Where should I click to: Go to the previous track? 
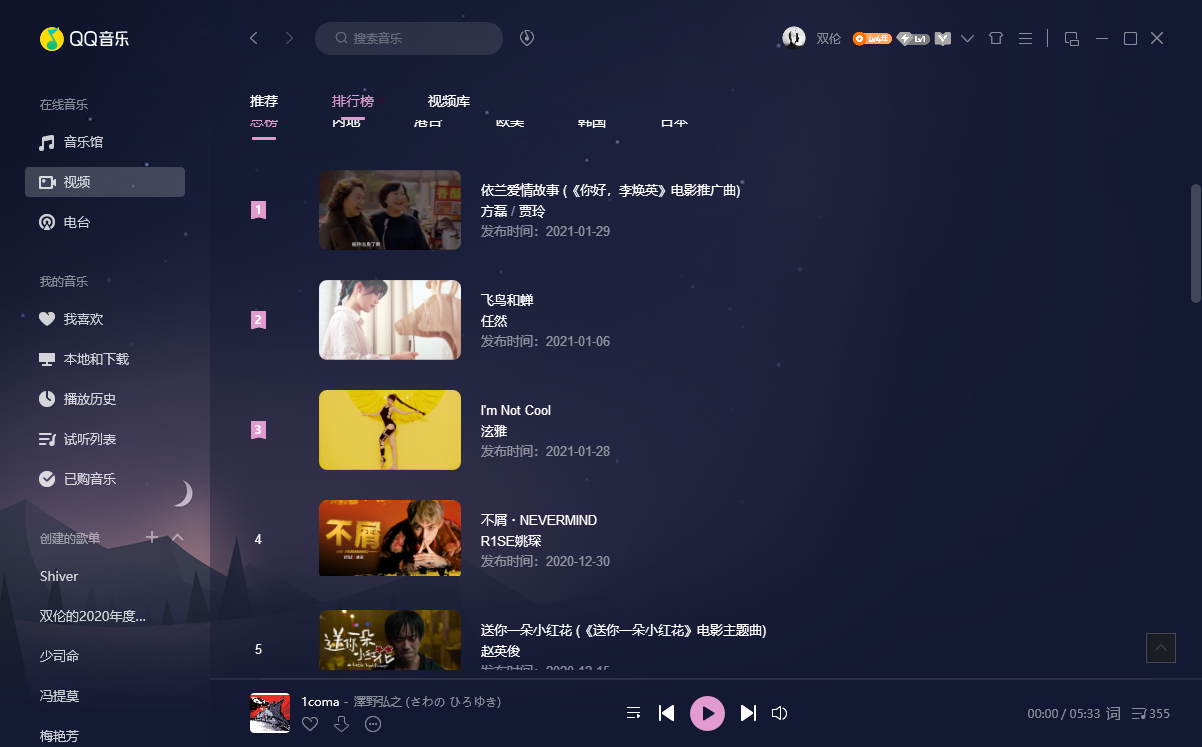click(667, 713)
